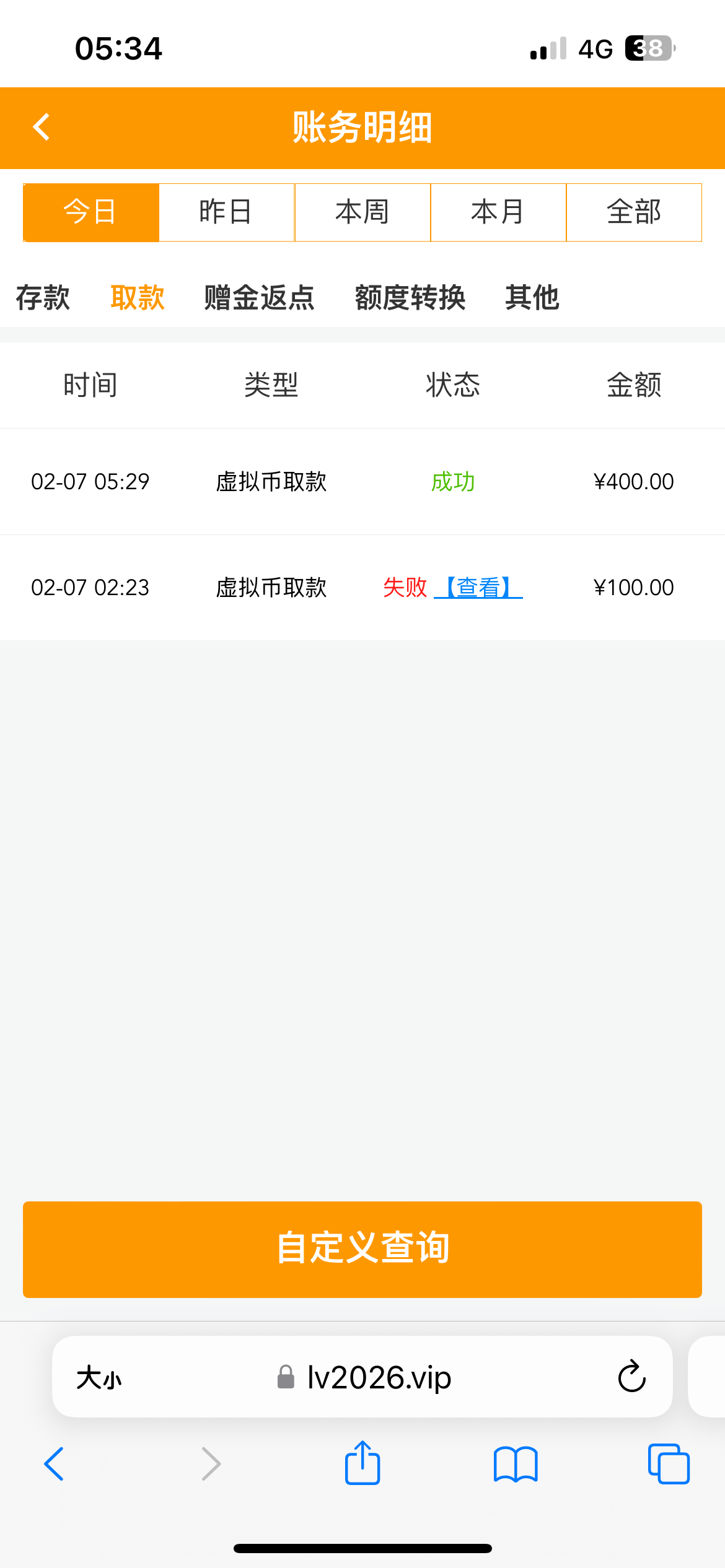Reload the page in Safari
Image resolution: width=725 pixels, height=1568 pixels.
click(631, 1377)
